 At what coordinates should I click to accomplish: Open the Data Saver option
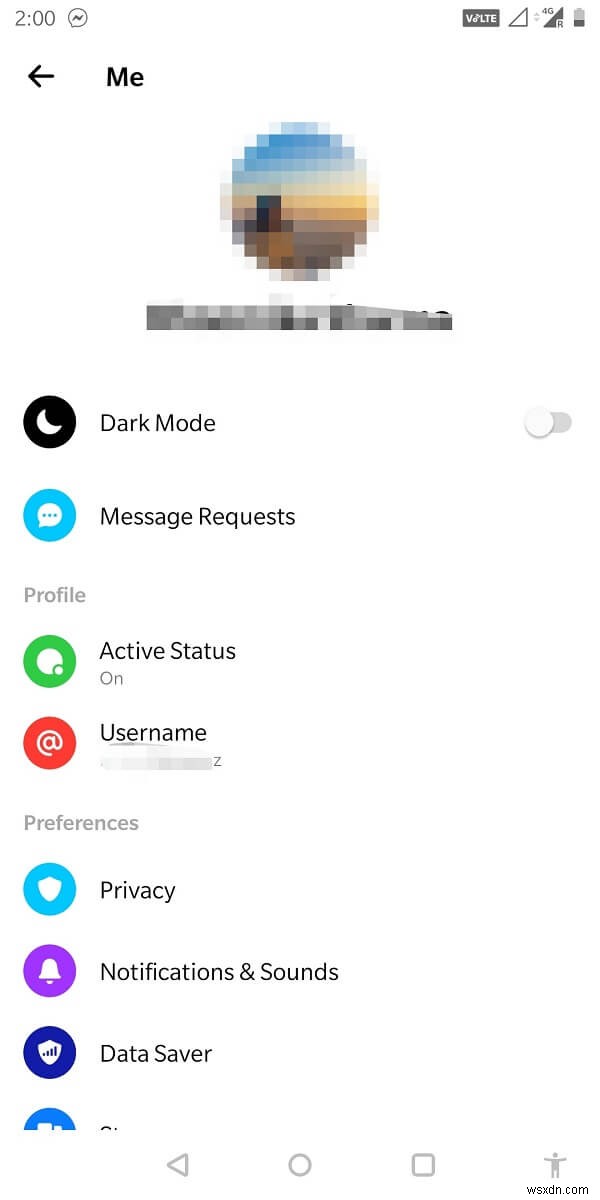coord(155,1054)
